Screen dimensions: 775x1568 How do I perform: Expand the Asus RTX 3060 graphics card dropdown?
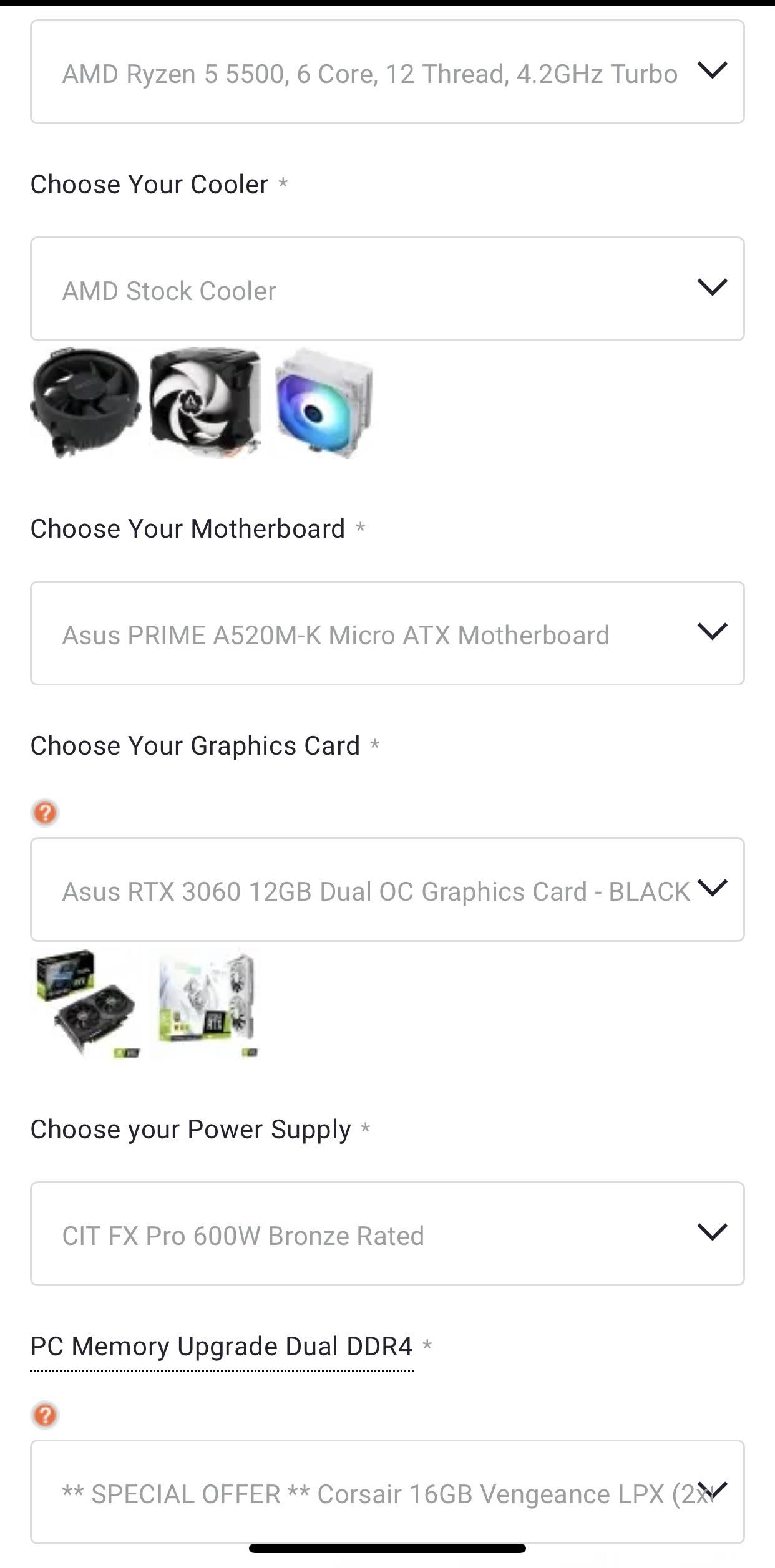point(387,889)
